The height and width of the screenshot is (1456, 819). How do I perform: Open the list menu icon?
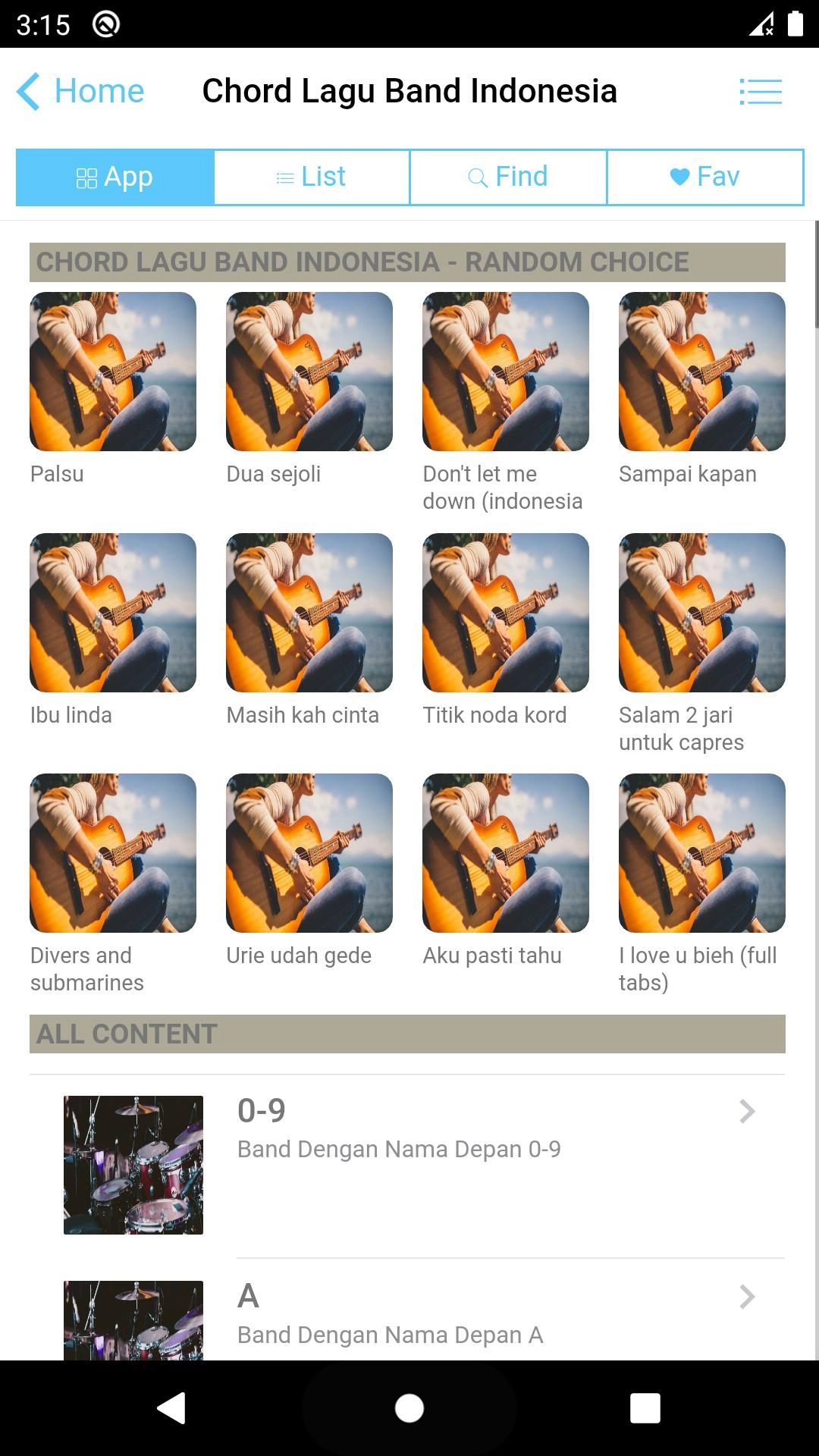(x=760, y=92)
